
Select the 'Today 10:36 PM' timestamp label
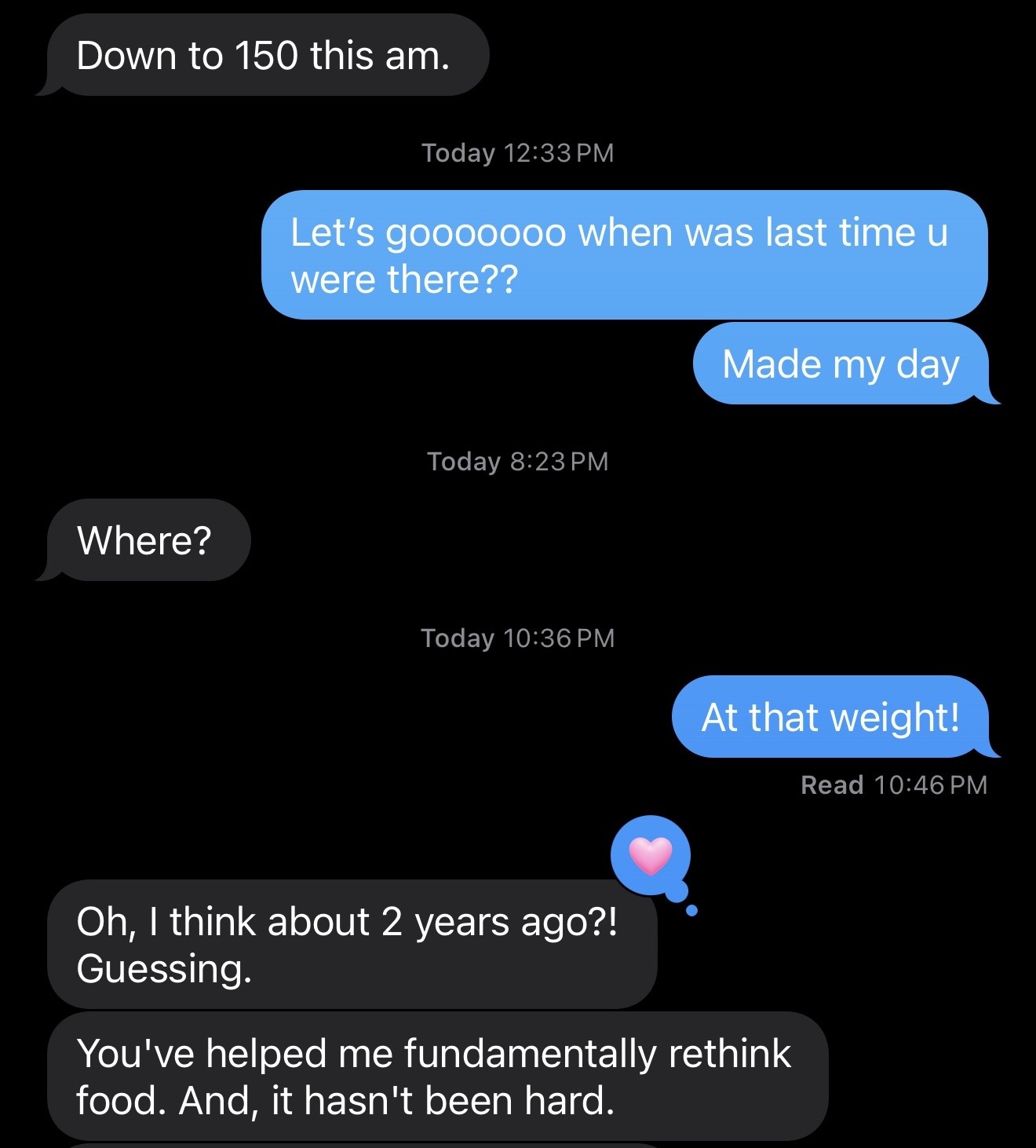516,638
